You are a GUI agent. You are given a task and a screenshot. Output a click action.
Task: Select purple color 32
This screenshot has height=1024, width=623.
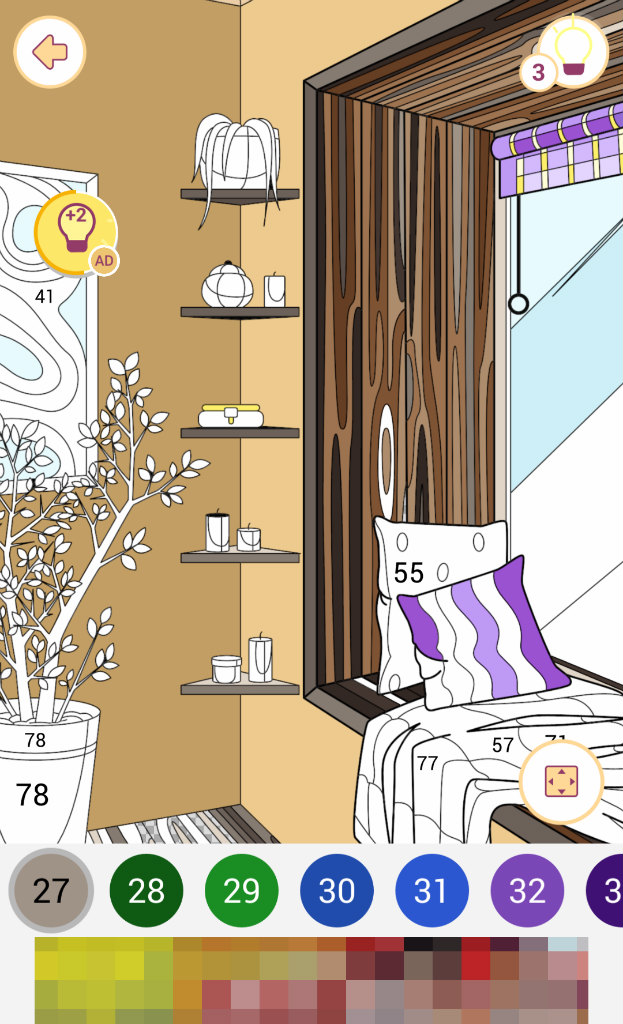click(527, 891)
